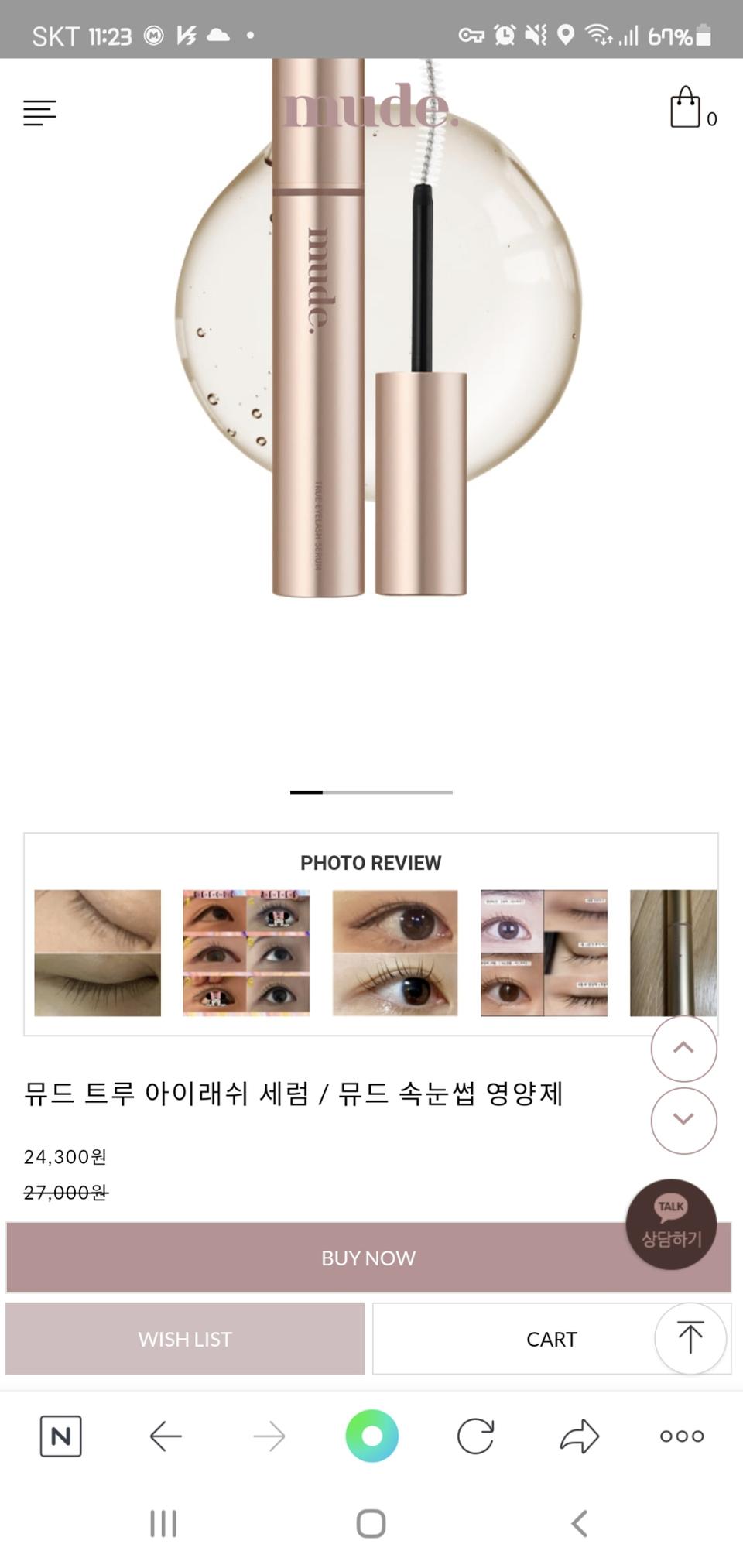Open the three-dots browser options menu

click(681, 1436)
